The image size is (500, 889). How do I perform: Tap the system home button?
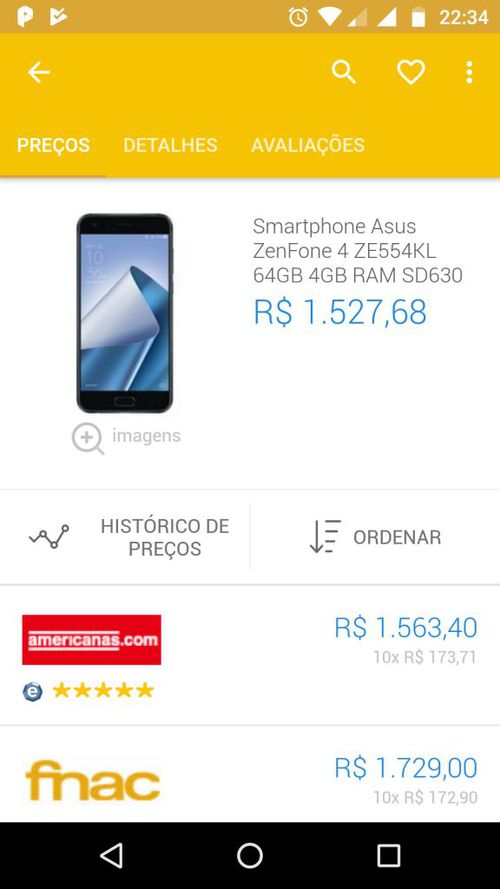(x=250, y=856)
